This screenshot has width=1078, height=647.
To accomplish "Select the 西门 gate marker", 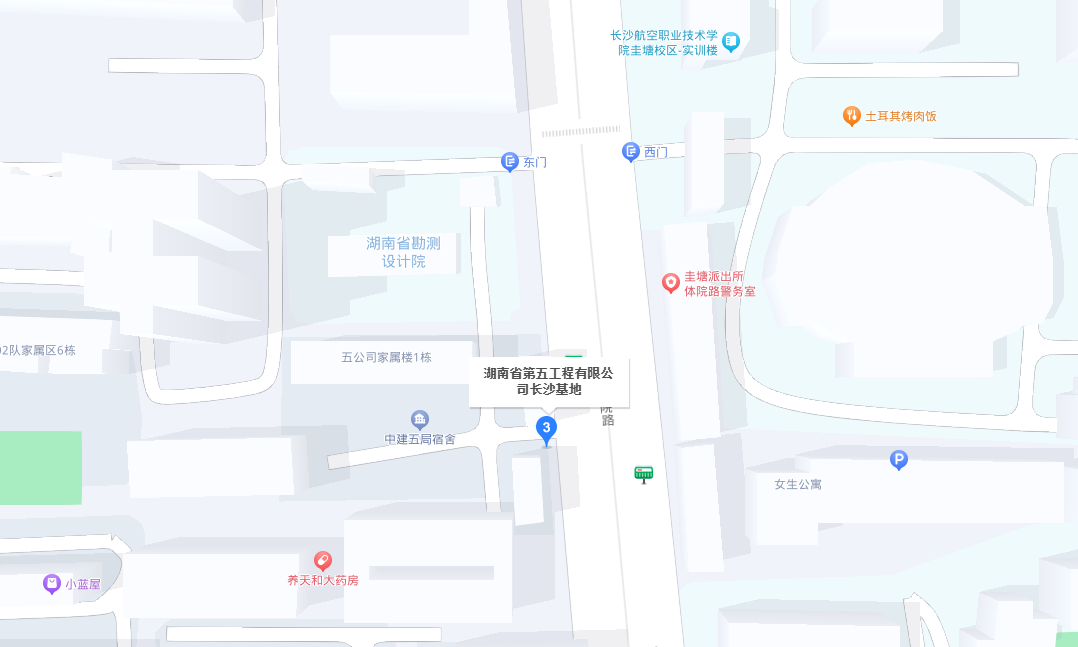I will pyautogui.click(x=631, y=152).
